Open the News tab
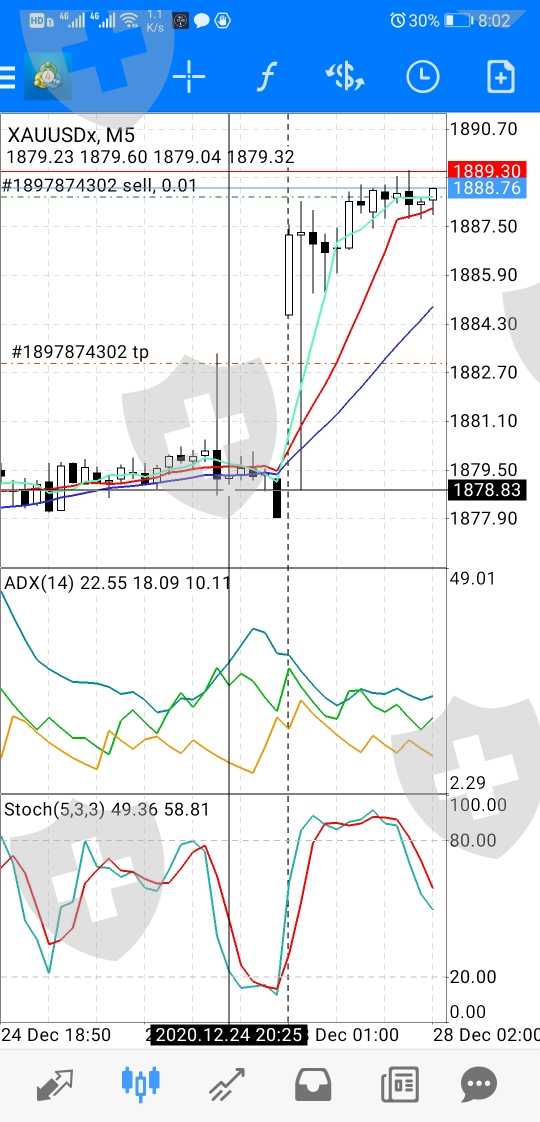 pos(400,1085)
